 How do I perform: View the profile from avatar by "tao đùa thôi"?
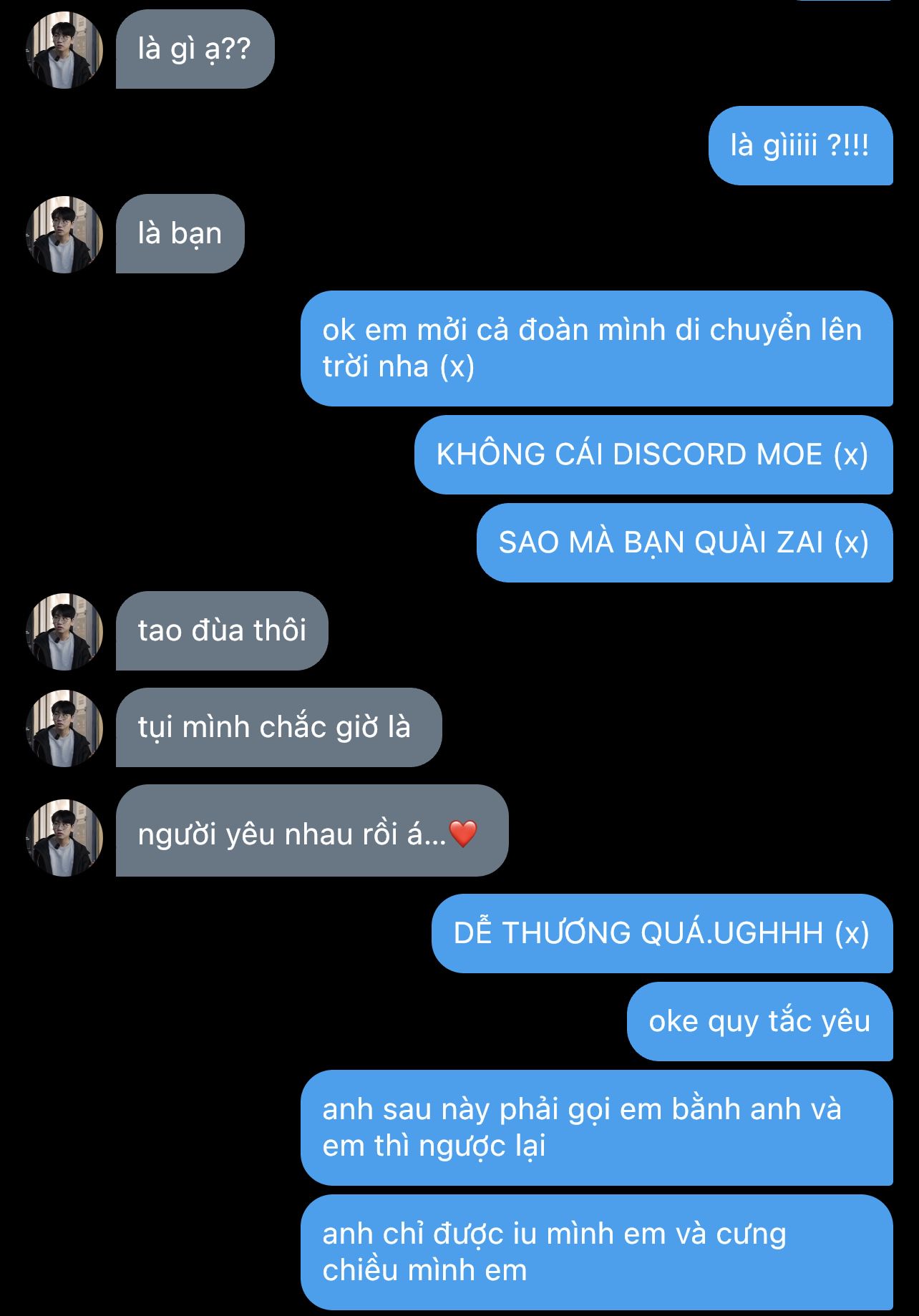click(x=64, y=631)
